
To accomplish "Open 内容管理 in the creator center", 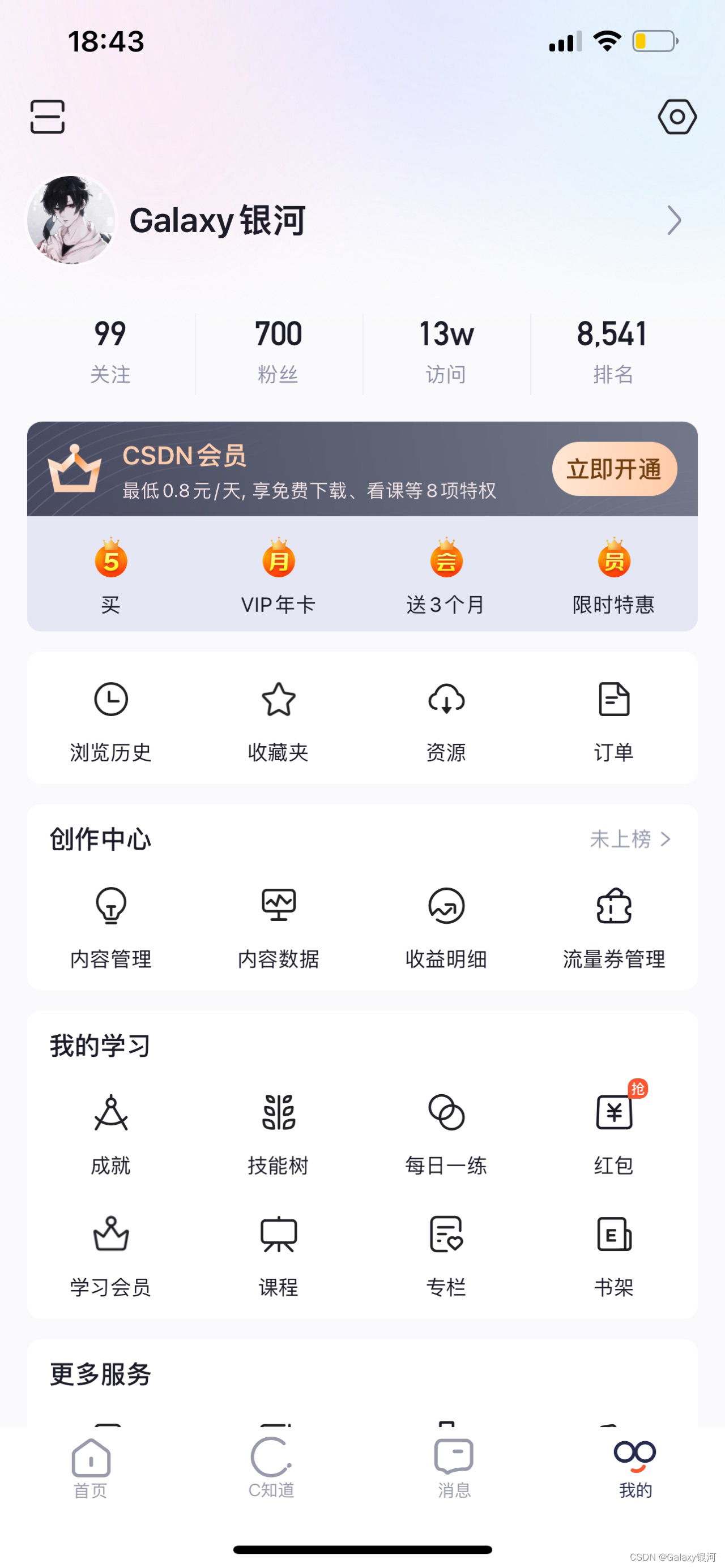I will (111, 928).
